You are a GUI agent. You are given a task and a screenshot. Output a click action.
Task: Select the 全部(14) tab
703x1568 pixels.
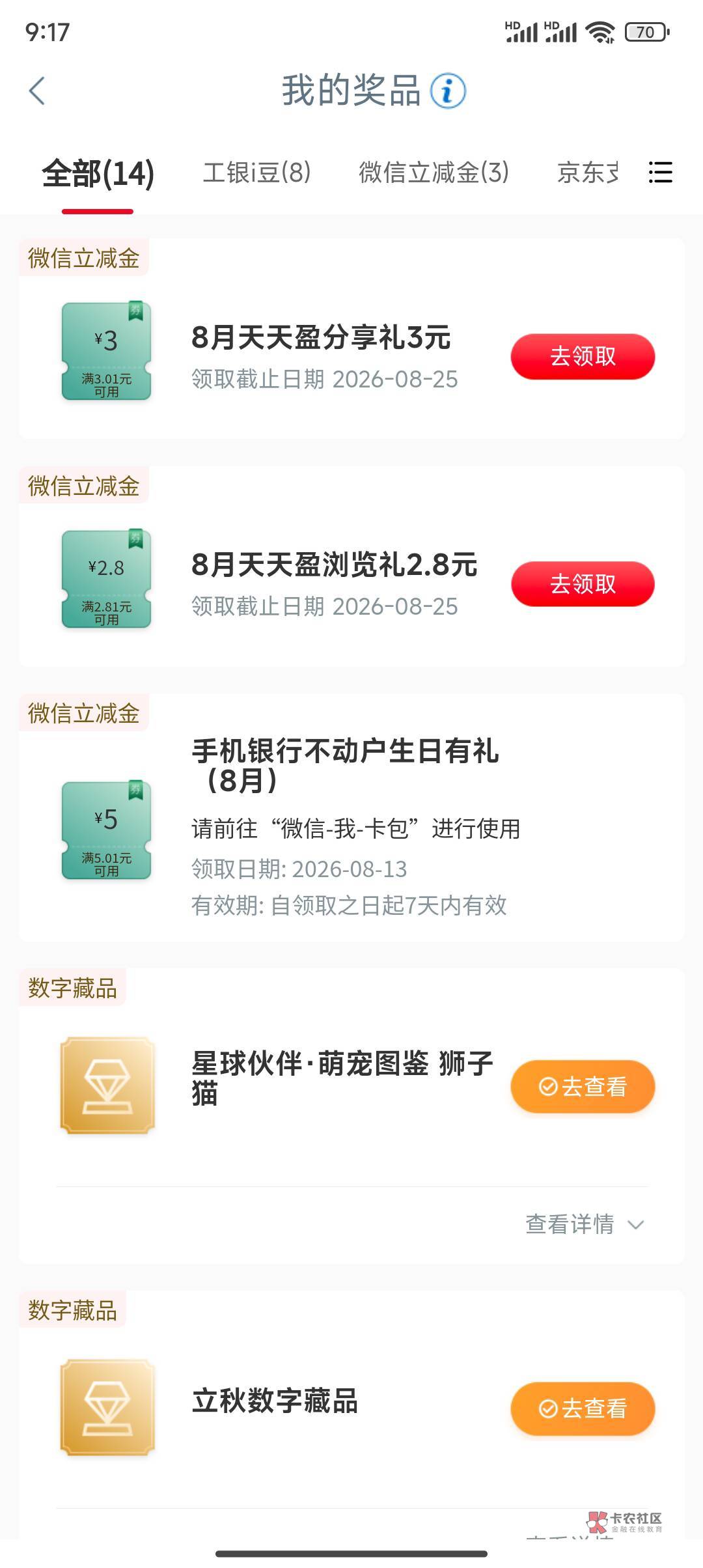coord(98,173)
